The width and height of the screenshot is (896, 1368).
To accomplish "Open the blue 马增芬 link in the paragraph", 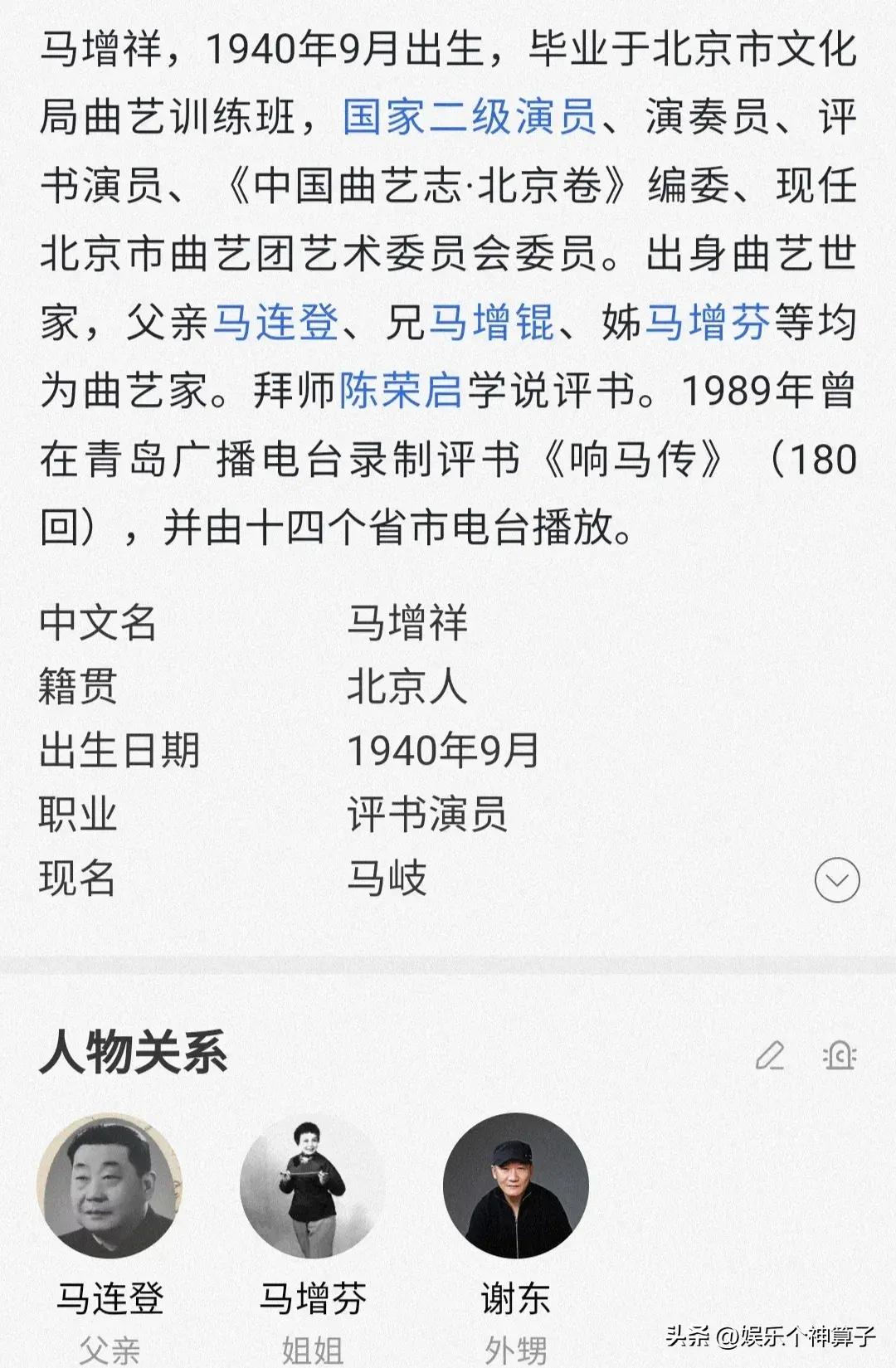I will pos(707,322).
